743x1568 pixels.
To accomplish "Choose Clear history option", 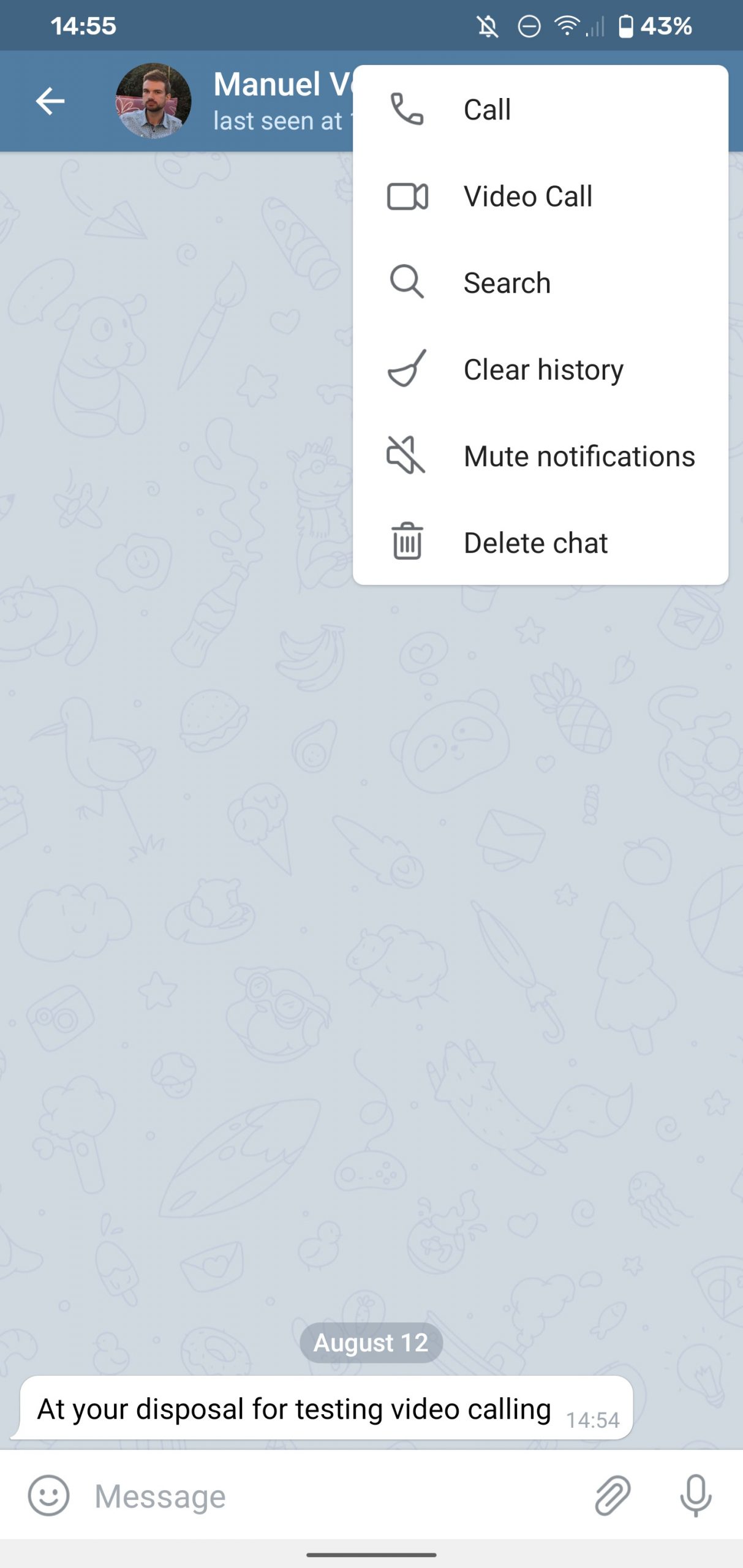I will coord(543,370).
